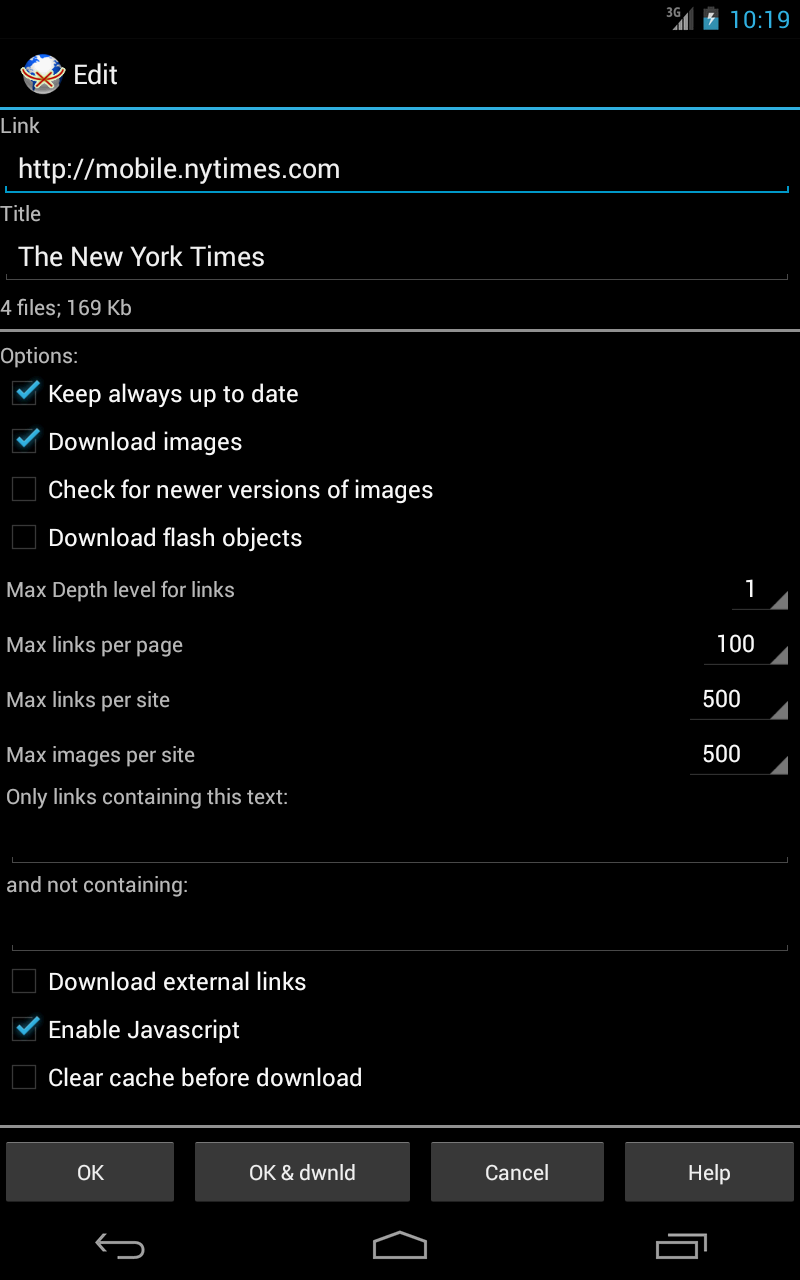Cancel editing the bookmark
The width and height of the screenshot is (800, 1280).
coord(517,1172)
